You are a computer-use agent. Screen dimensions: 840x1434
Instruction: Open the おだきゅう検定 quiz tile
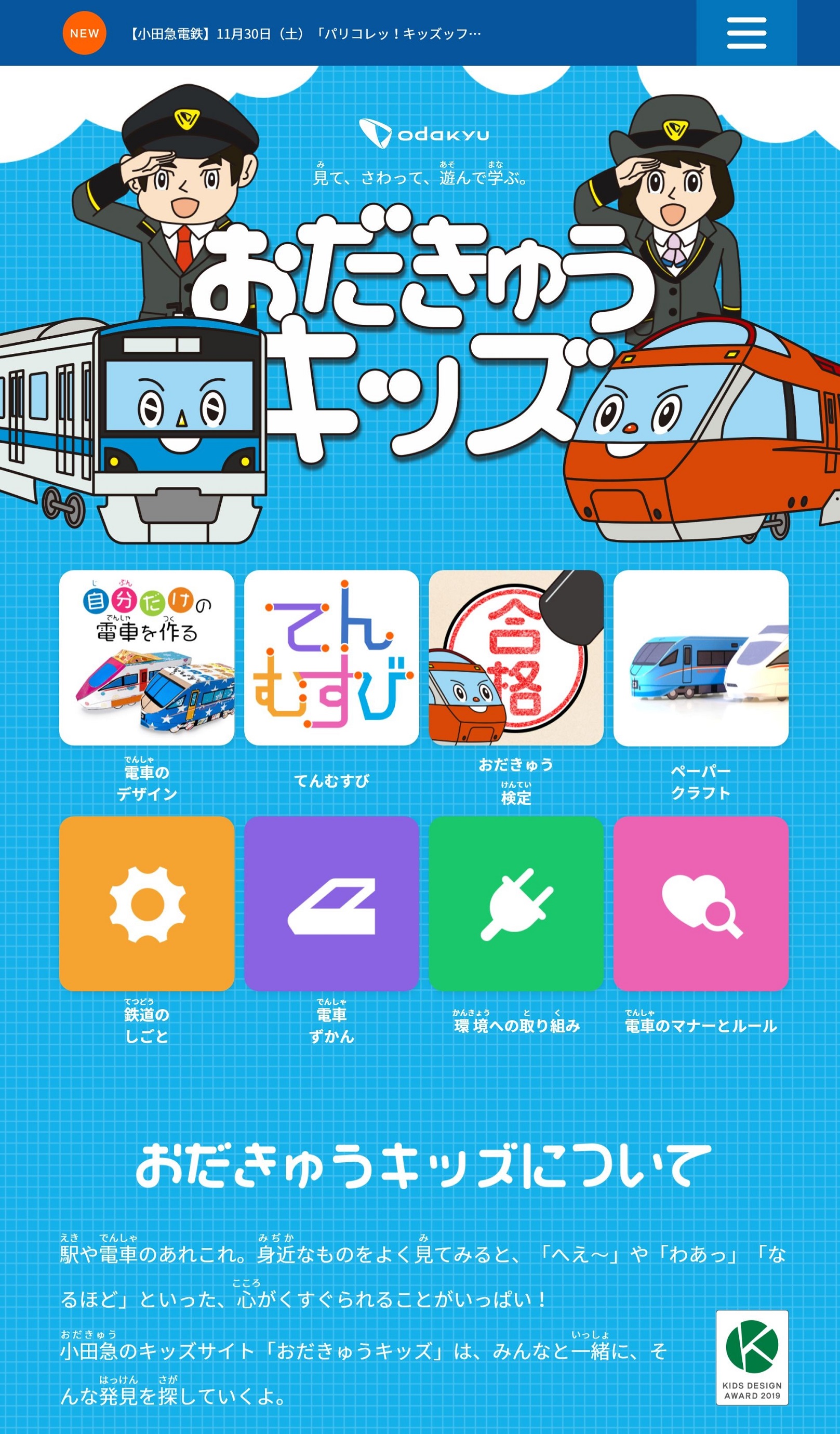point(516,658)
